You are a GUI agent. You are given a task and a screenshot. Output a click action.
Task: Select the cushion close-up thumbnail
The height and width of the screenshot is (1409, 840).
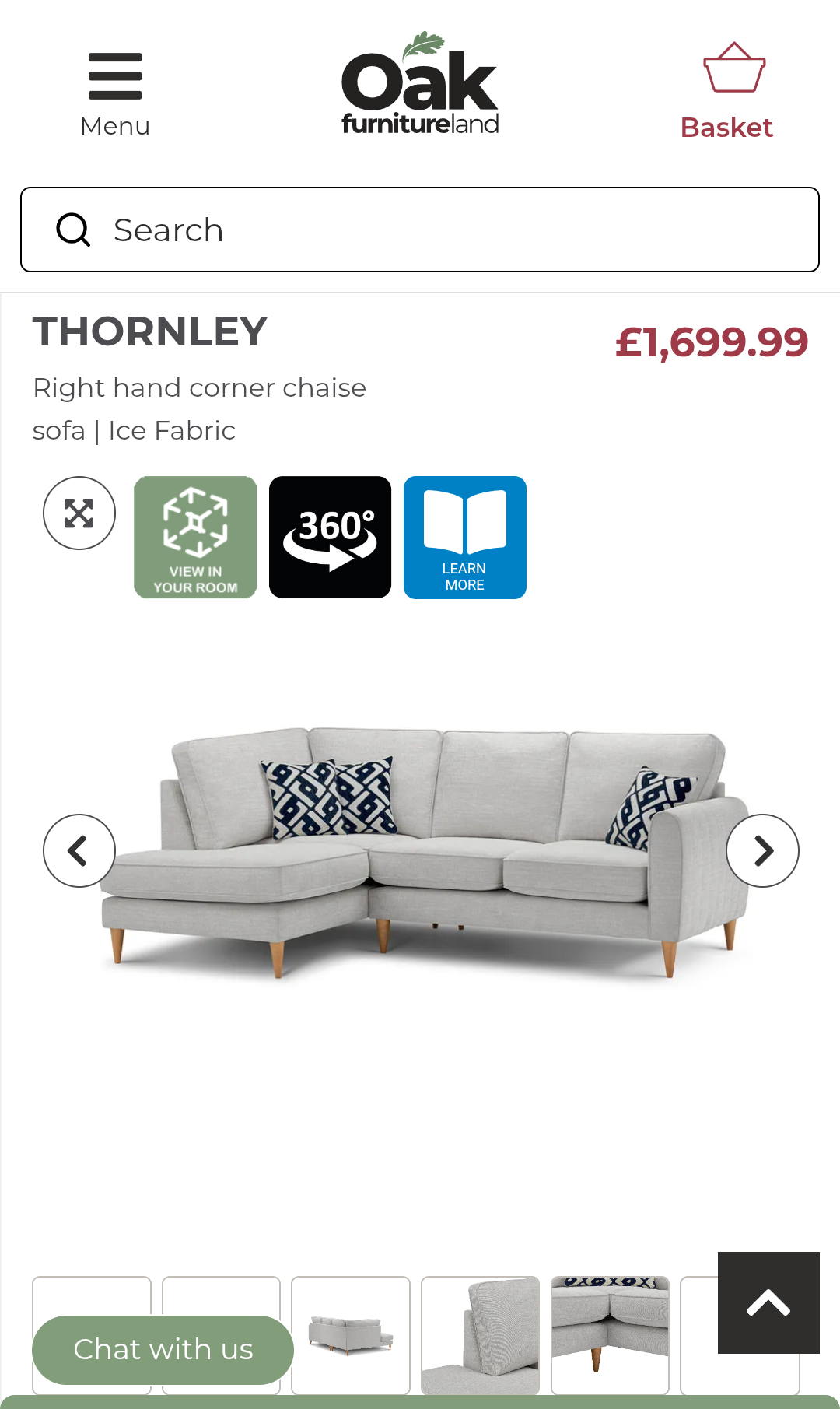pos(481,1335)
